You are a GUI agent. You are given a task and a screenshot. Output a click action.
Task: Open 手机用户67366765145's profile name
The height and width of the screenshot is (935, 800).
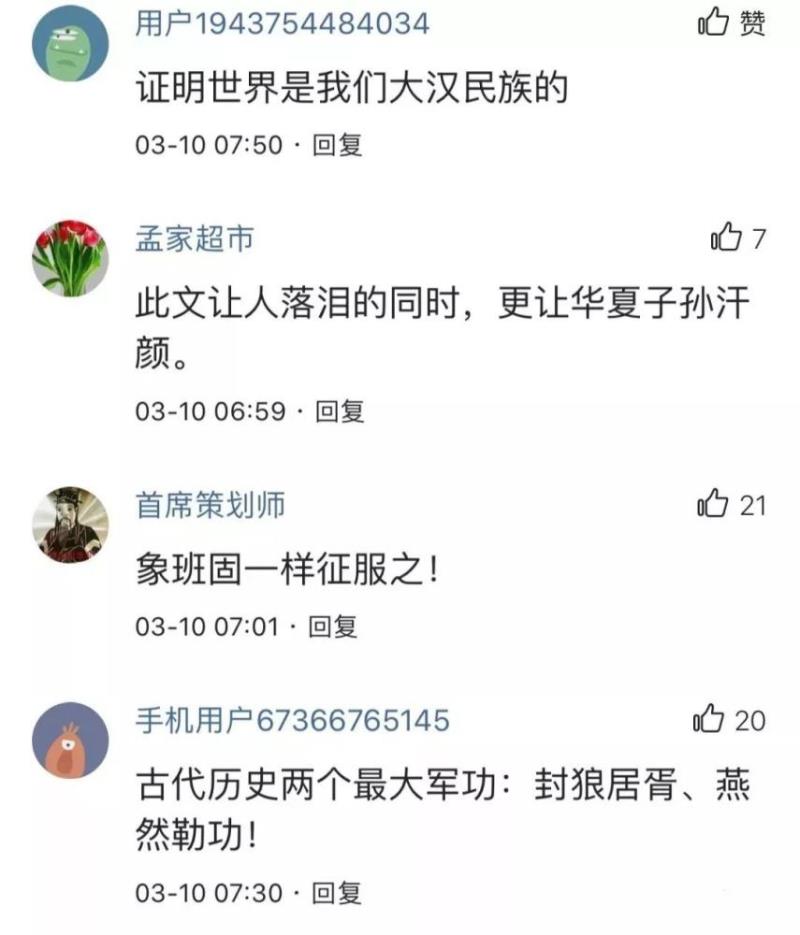[x=293, y=720]
